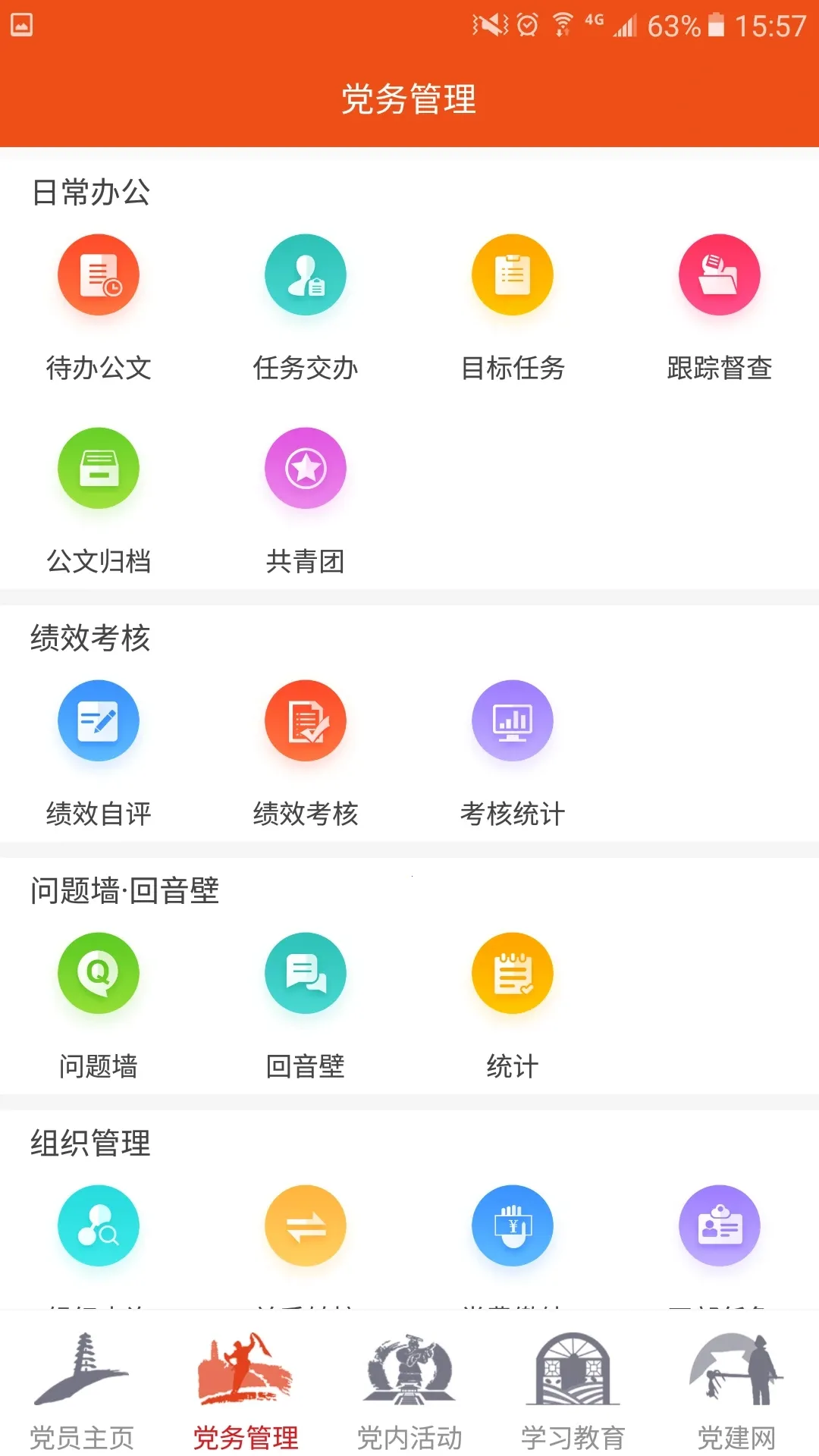Open the 问题墙 question icon

(x=97, y=973)
